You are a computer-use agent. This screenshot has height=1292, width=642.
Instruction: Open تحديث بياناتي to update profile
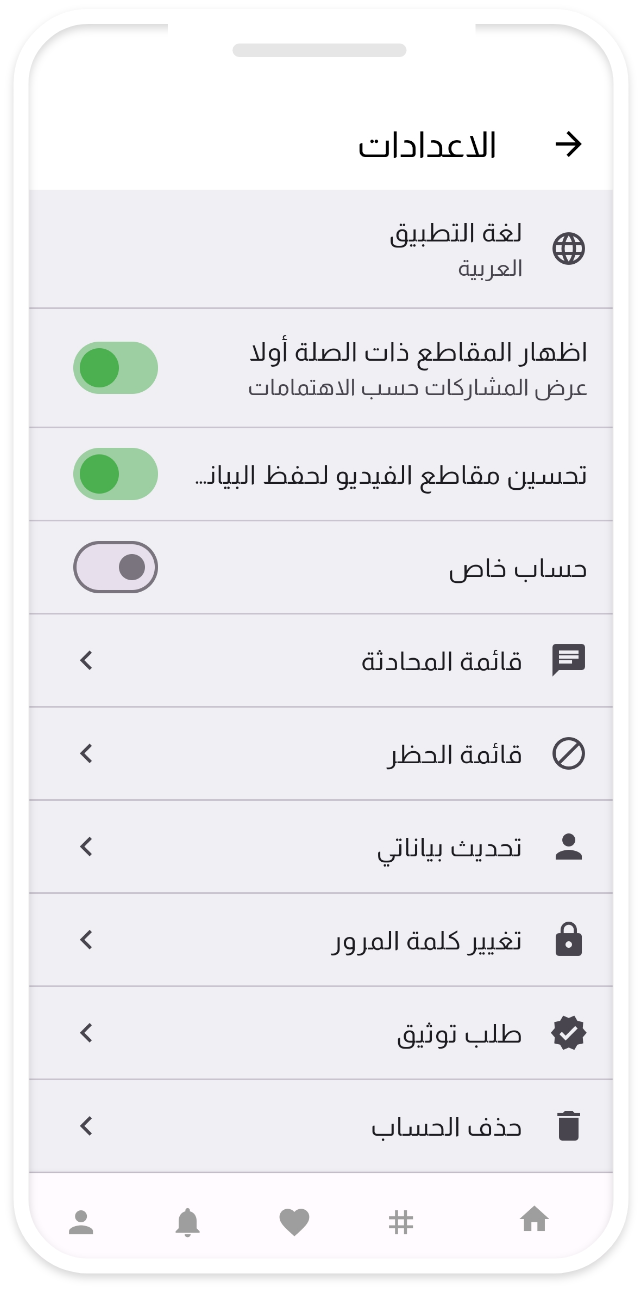tap(321, 847)
